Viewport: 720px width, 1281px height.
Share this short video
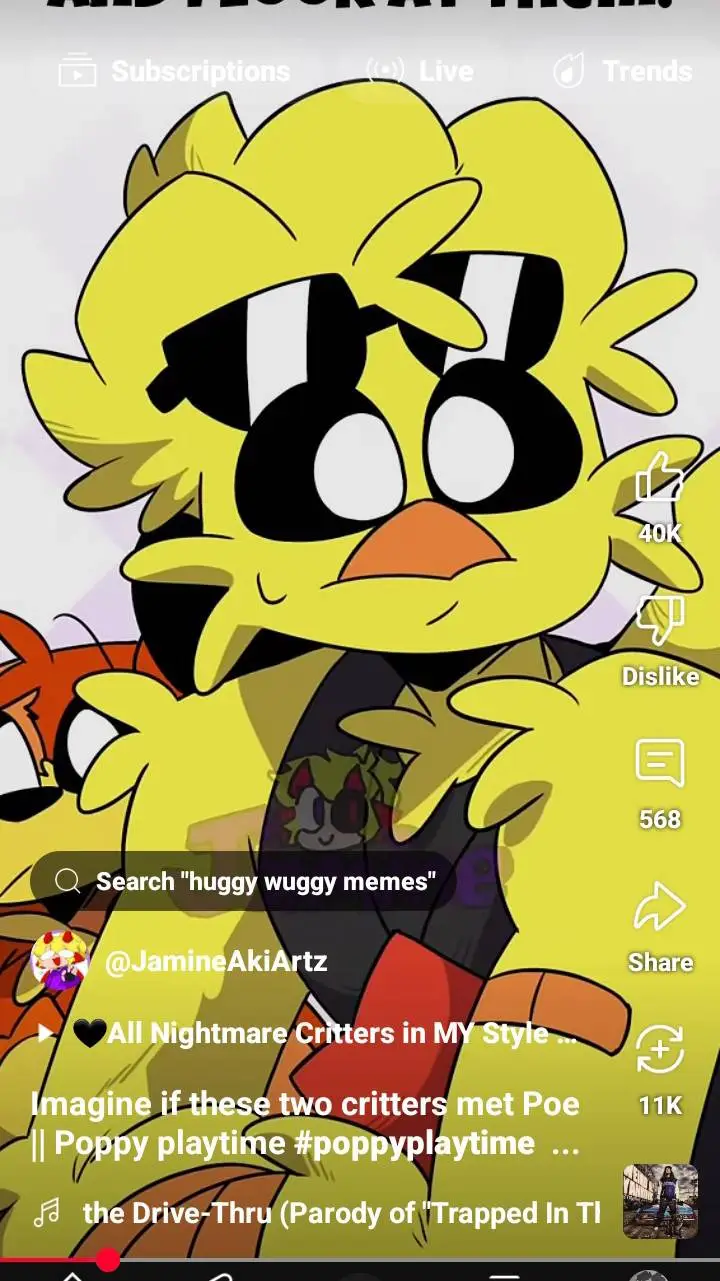660,910
